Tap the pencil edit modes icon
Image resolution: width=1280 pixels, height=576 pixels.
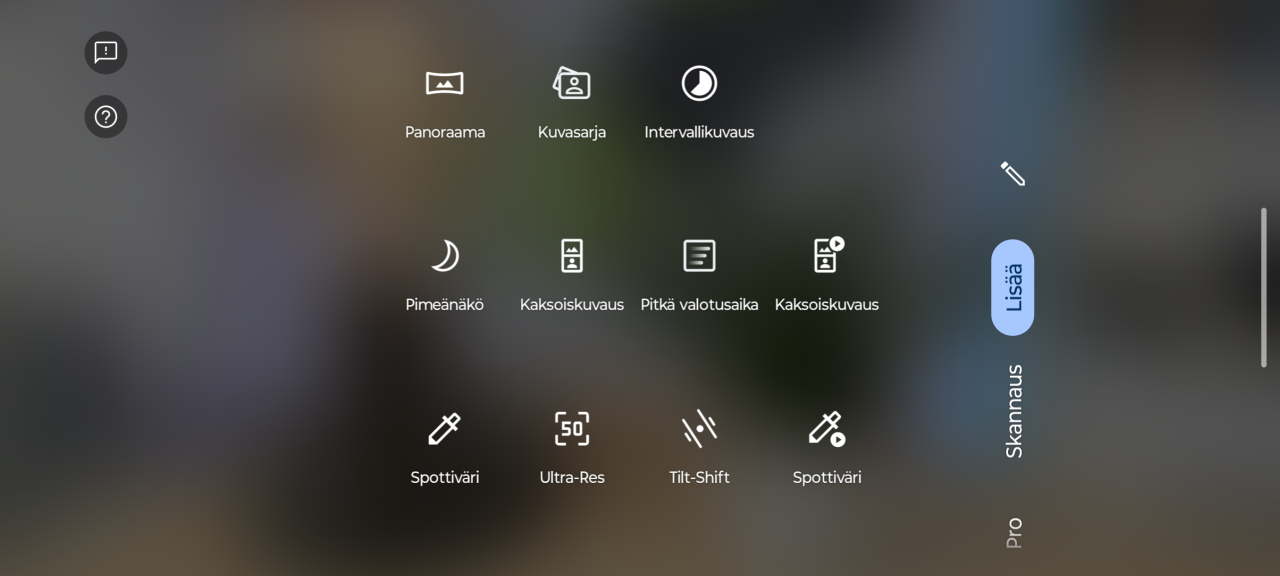[1013, 174]
